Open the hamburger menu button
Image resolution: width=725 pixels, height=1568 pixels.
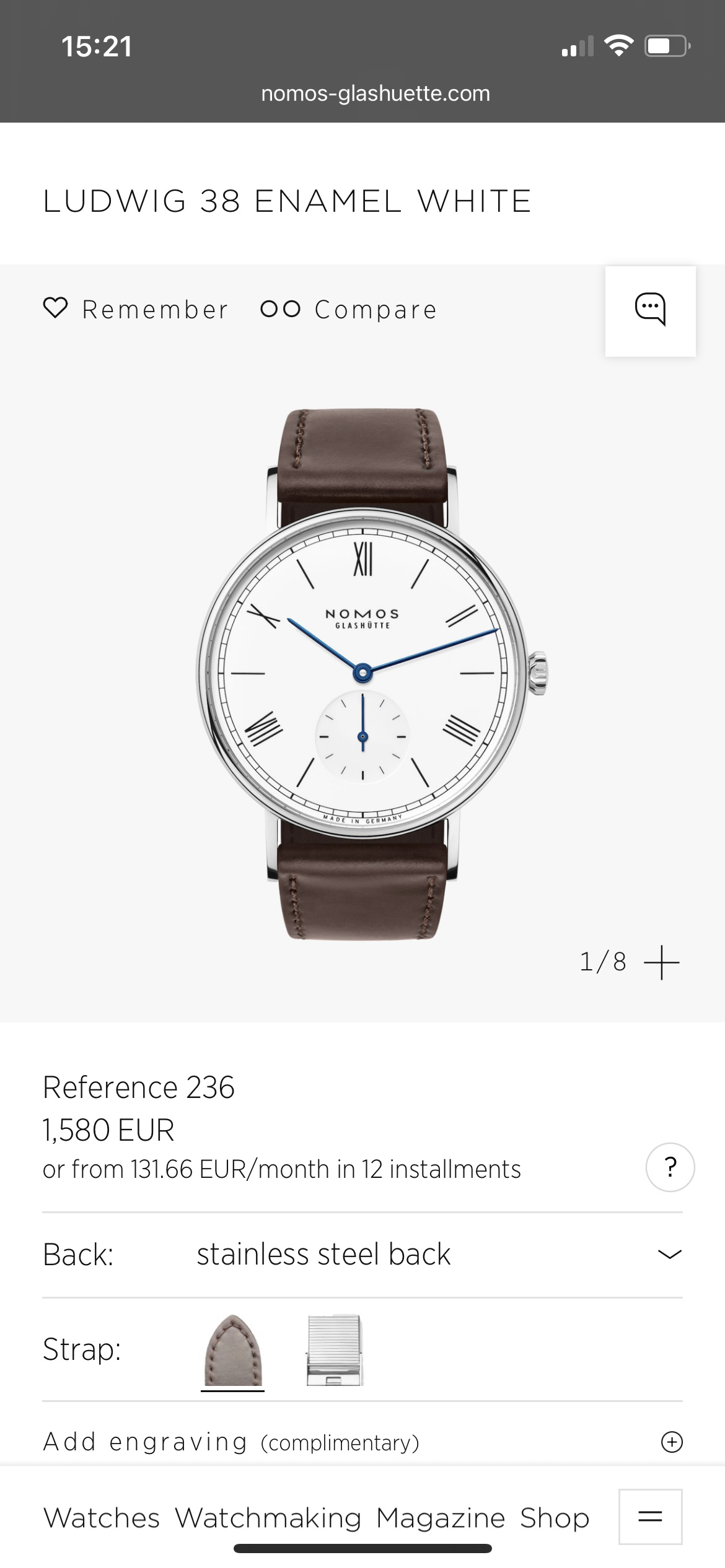point(650,1517)
